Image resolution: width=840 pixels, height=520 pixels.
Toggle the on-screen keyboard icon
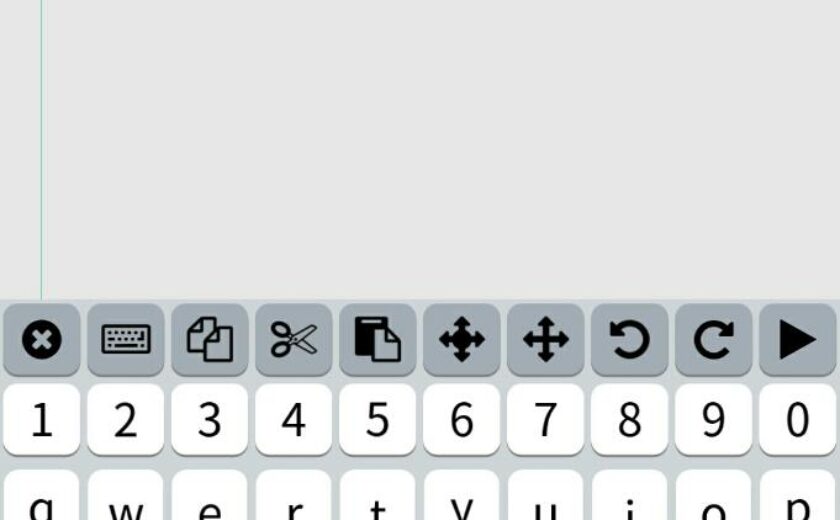tap(126, 340)
